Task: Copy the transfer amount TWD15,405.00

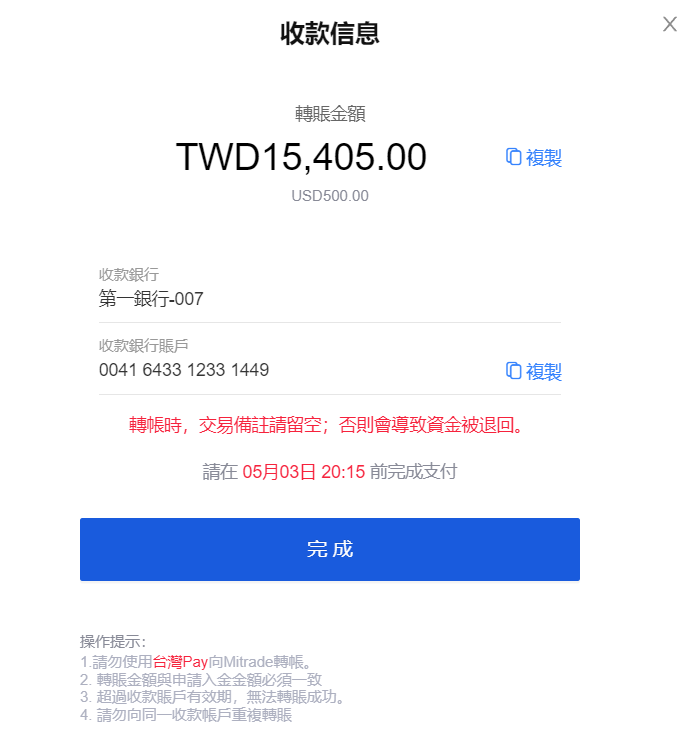Action: [x=534, y=158]
